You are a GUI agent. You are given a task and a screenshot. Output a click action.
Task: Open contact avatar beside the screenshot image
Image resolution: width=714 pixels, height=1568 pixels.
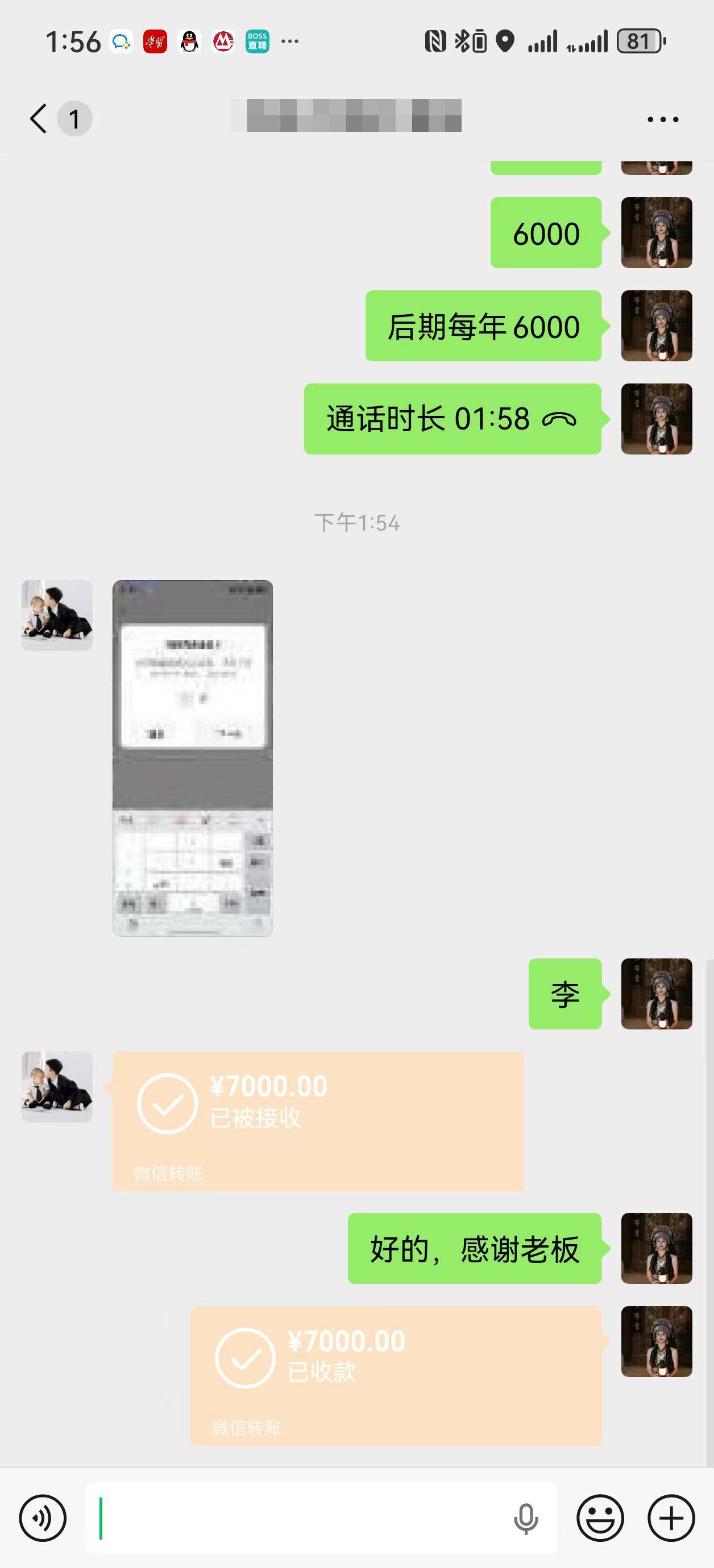point(57,615)
